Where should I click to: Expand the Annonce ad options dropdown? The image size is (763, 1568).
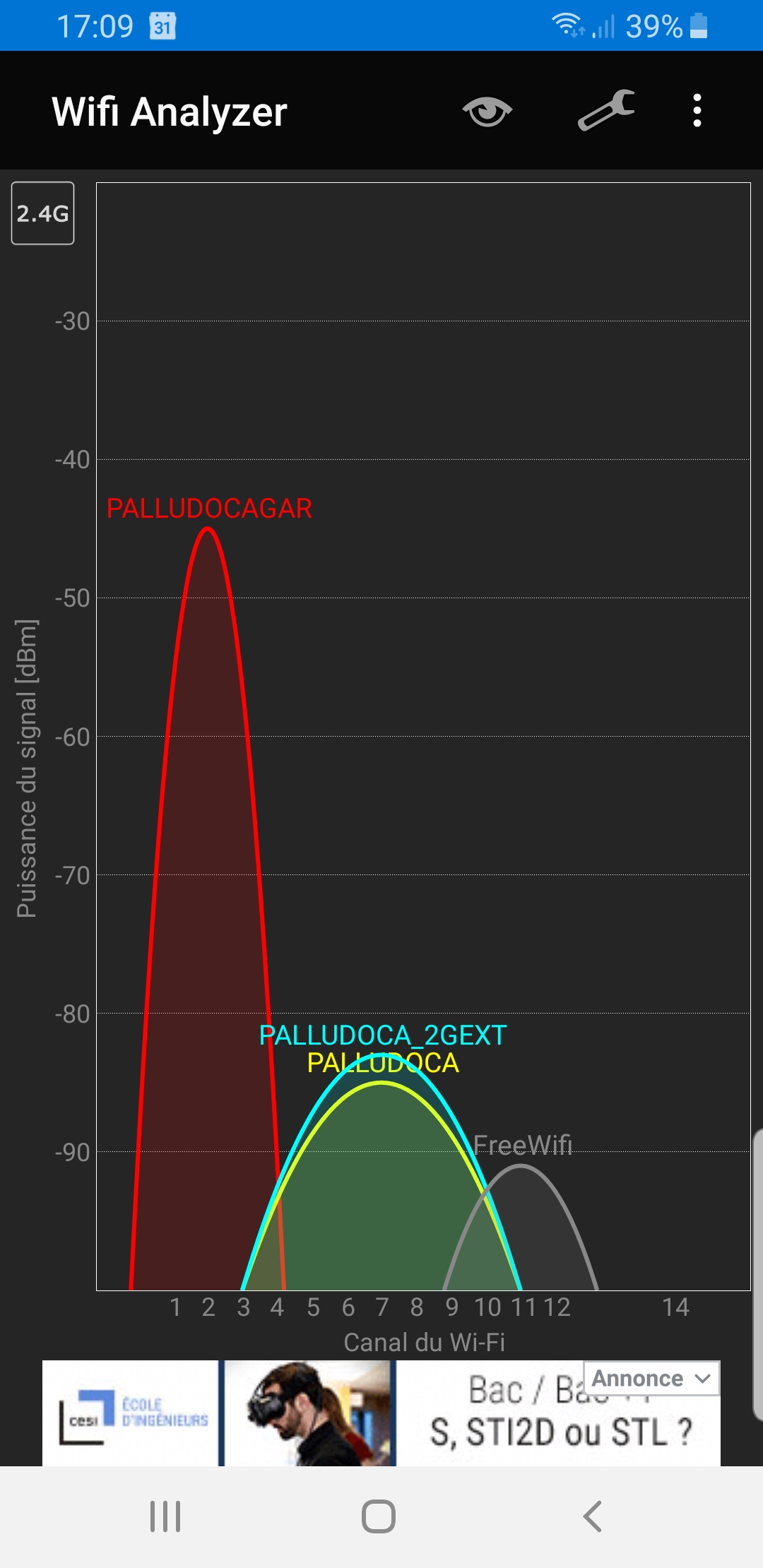(x=651, y=1379)
